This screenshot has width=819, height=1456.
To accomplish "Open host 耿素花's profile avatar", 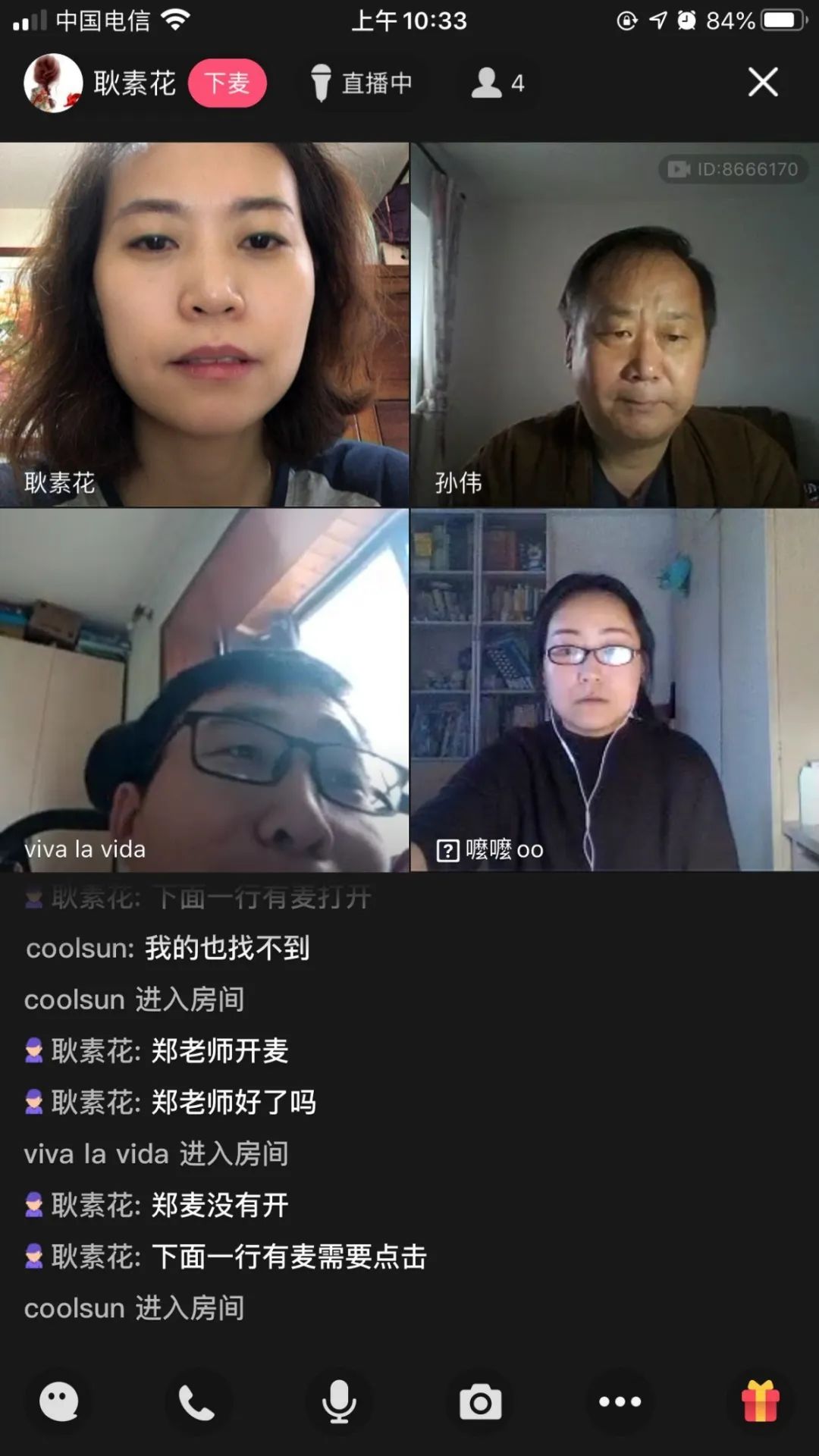I will tap(53, 83).
